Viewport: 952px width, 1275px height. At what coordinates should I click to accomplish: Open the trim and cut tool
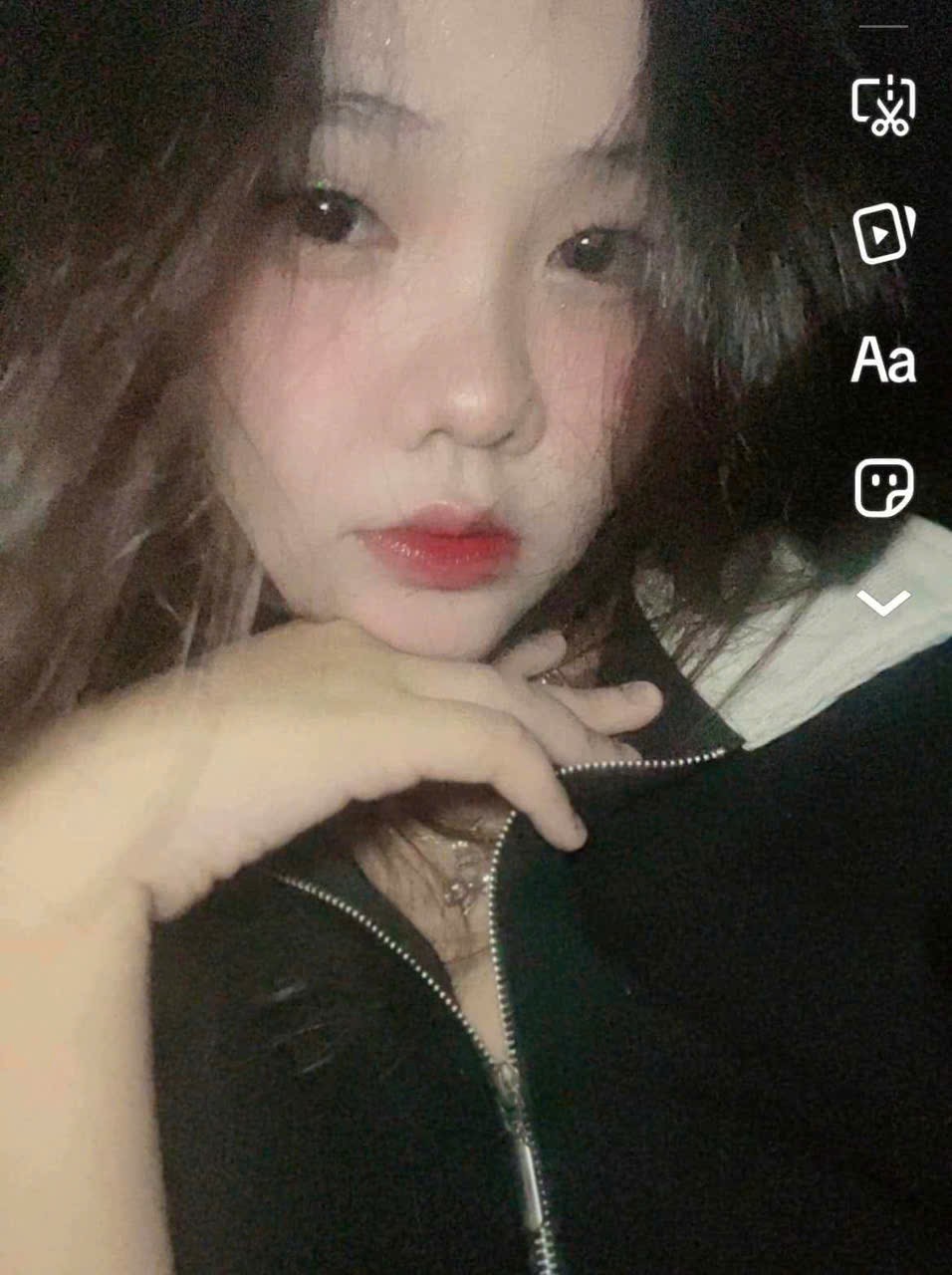coord(883,105)
